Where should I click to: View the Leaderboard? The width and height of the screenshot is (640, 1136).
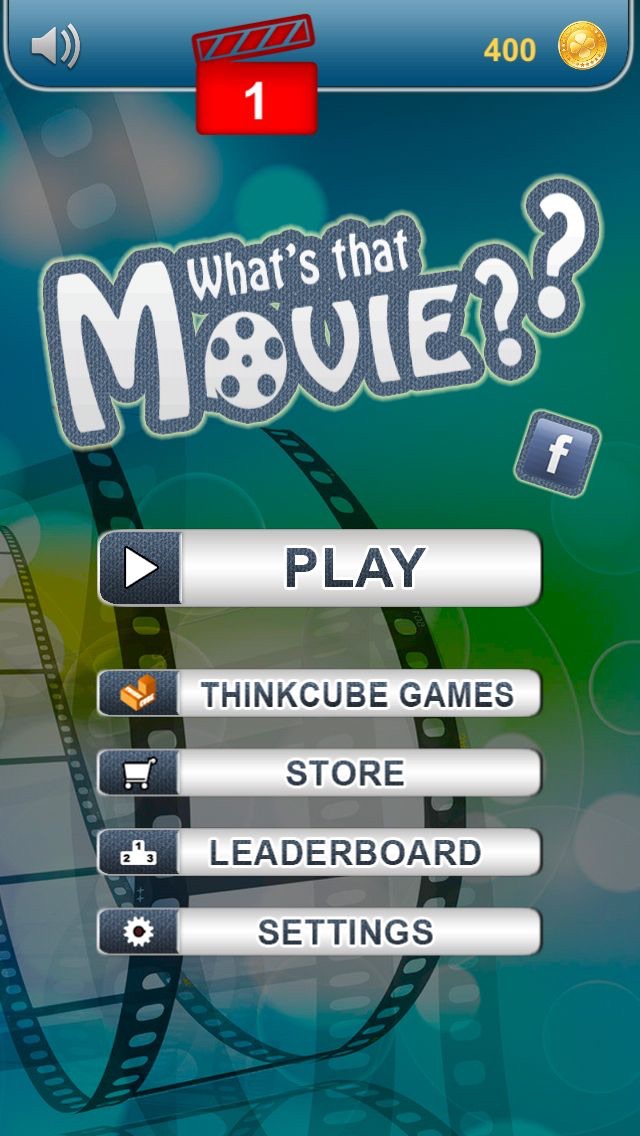[320, 853]
